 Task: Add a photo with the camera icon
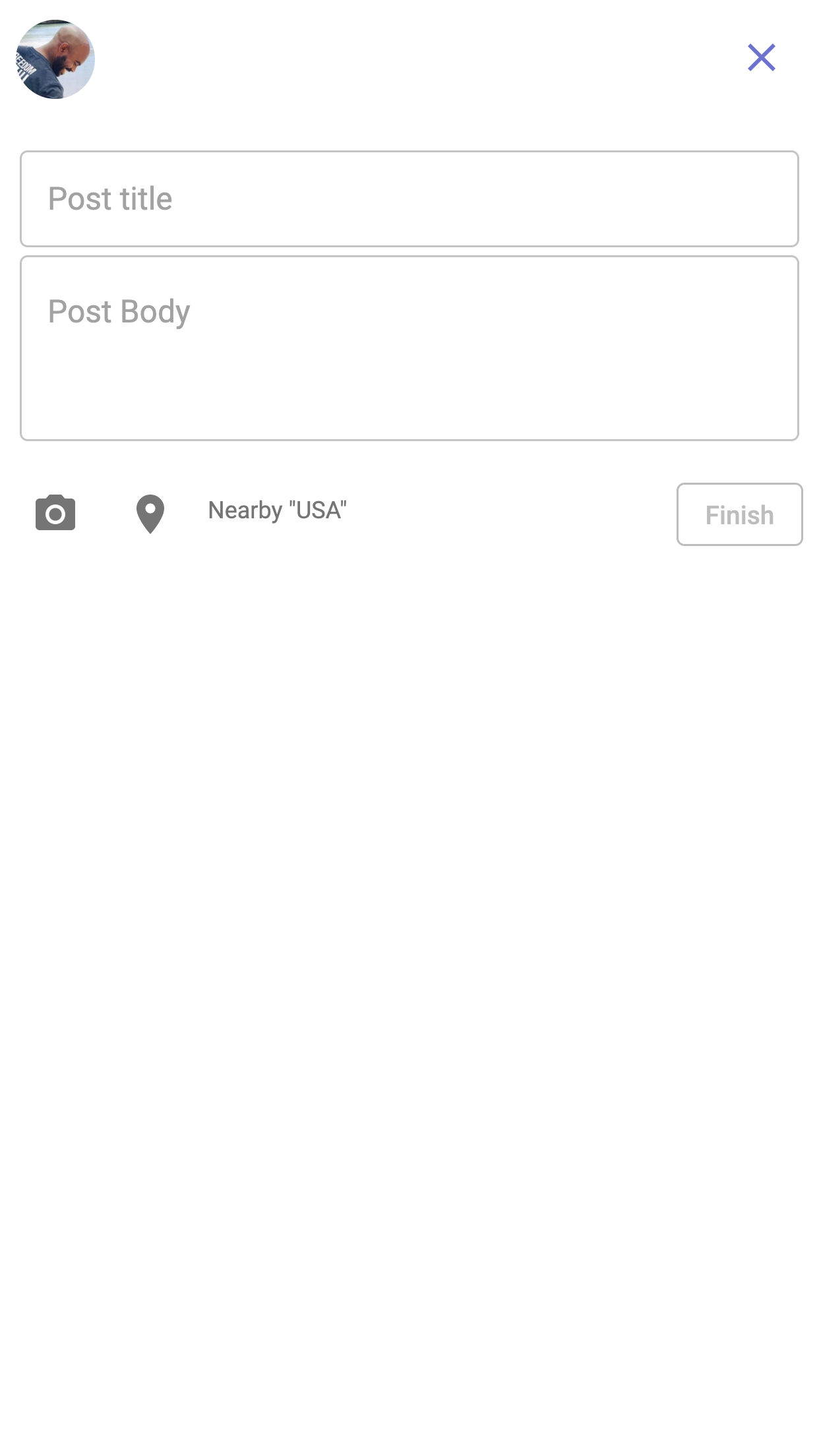pos(55,513)
